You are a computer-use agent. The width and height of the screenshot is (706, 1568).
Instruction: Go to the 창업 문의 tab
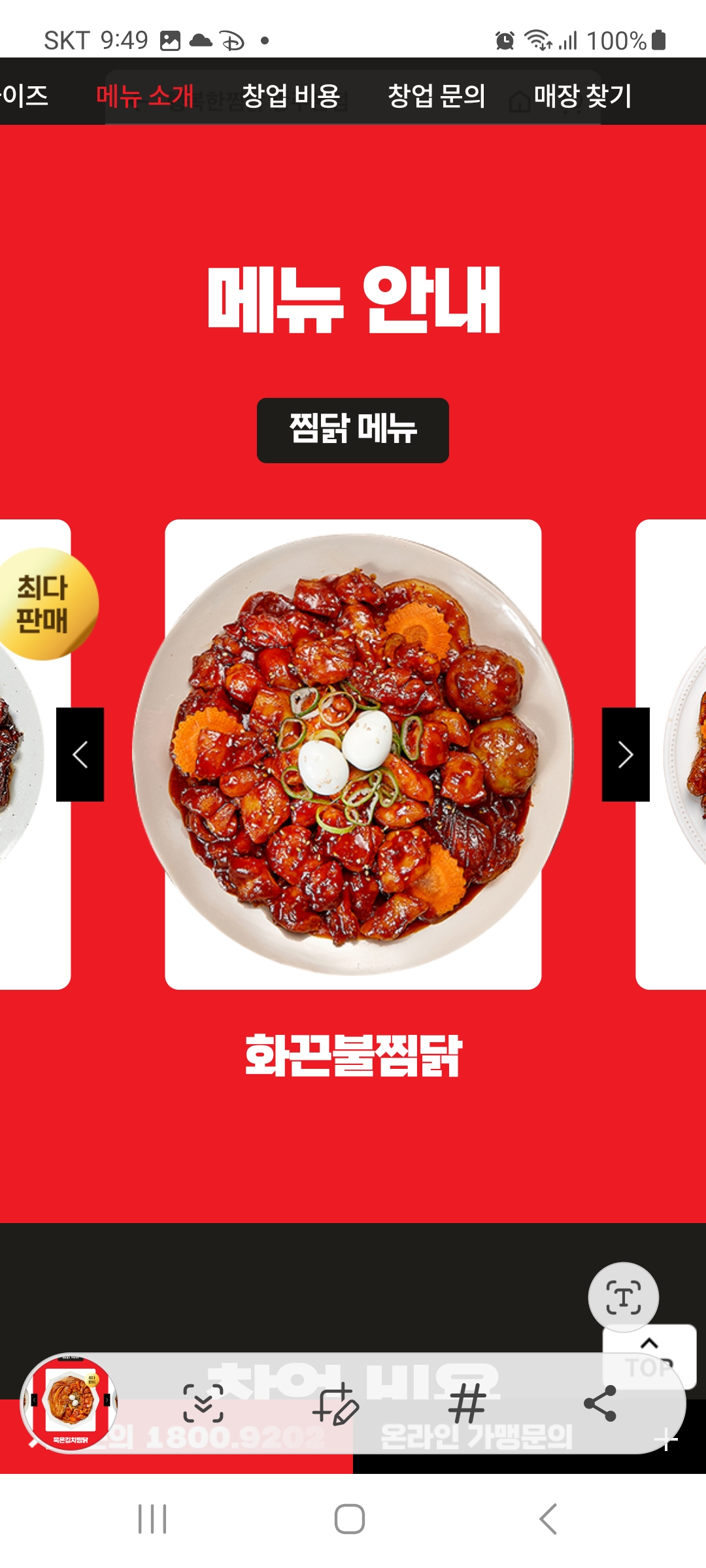437,96
